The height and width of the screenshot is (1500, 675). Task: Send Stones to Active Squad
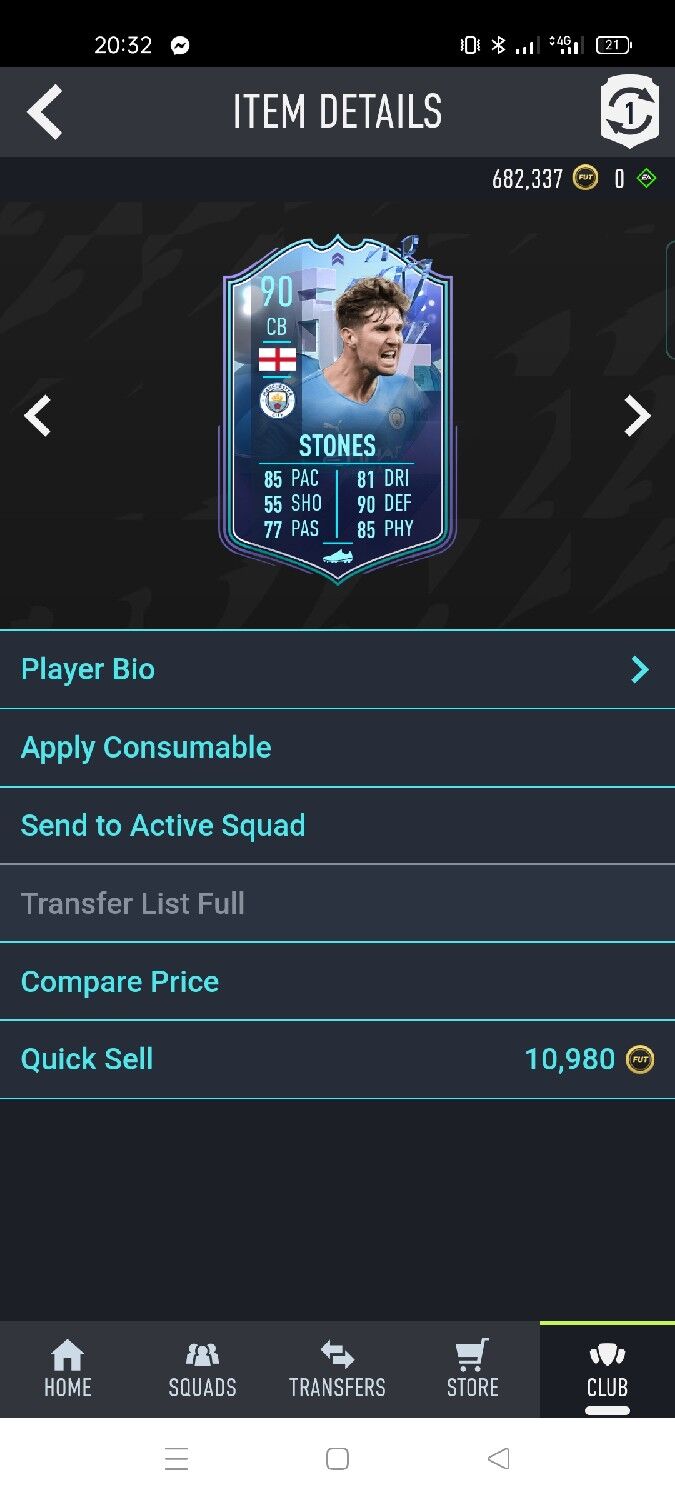pyautogui.click(x=337, y=825)
